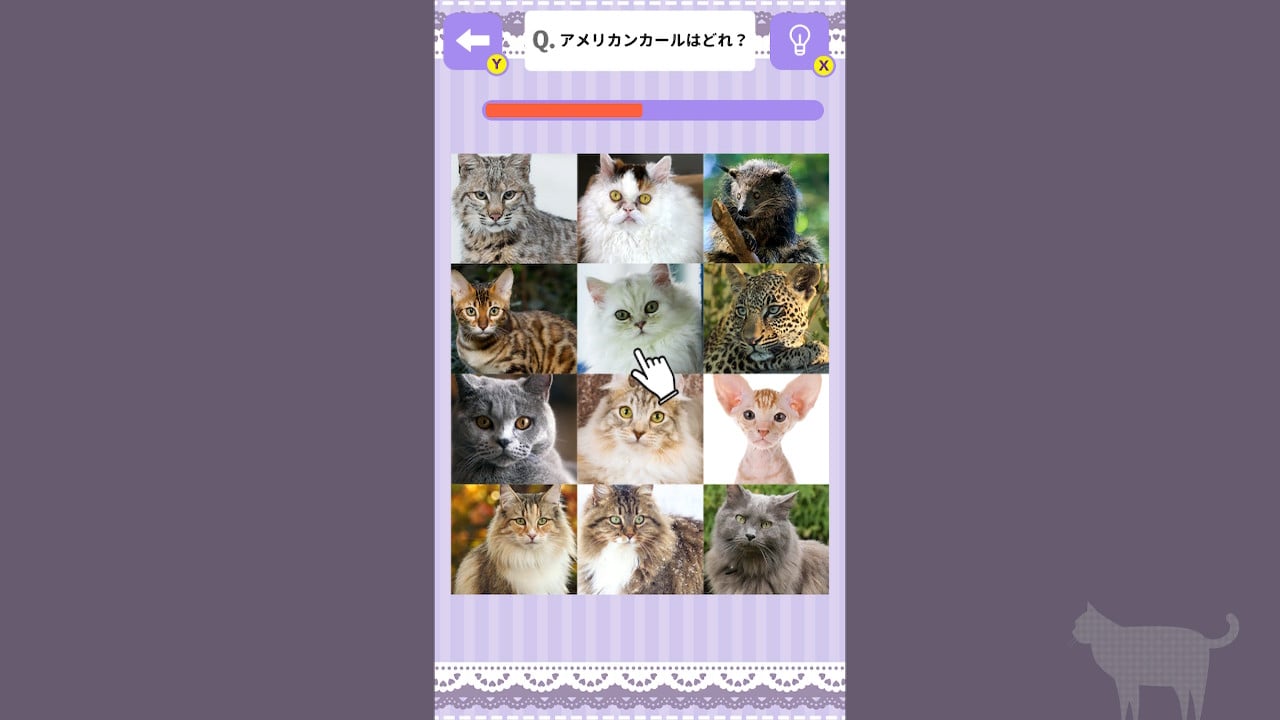Select the striped Bengal cat tile
Image resolution: width=1280 pixels, height=720 pixels.
513,319
